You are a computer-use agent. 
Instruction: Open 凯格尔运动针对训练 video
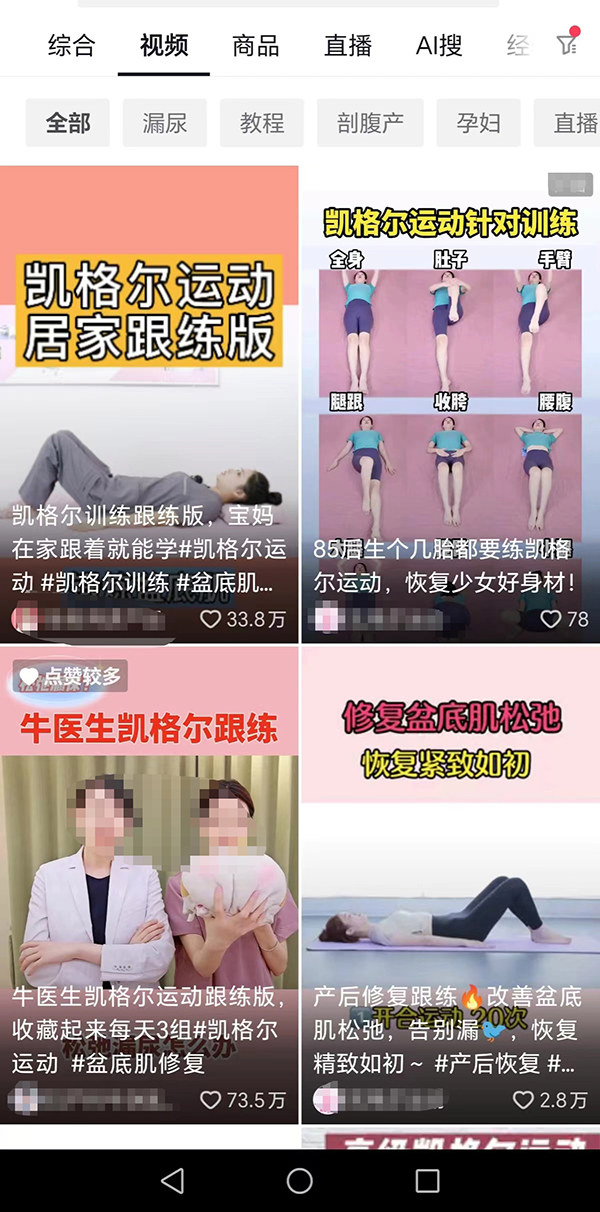(x=451, y=380)
